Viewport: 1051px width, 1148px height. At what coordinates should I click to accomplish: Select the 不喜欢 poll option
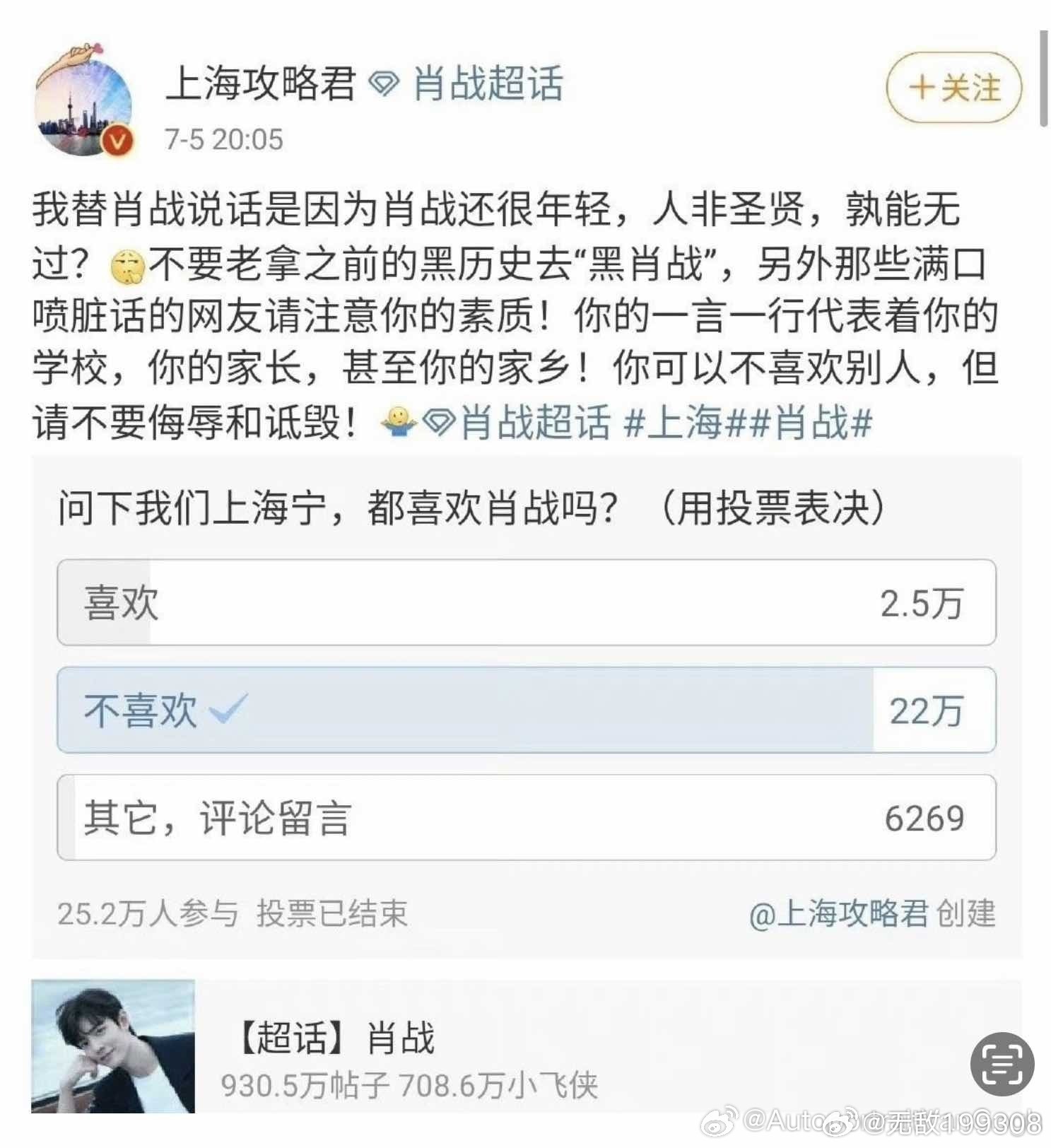[526, 710]
